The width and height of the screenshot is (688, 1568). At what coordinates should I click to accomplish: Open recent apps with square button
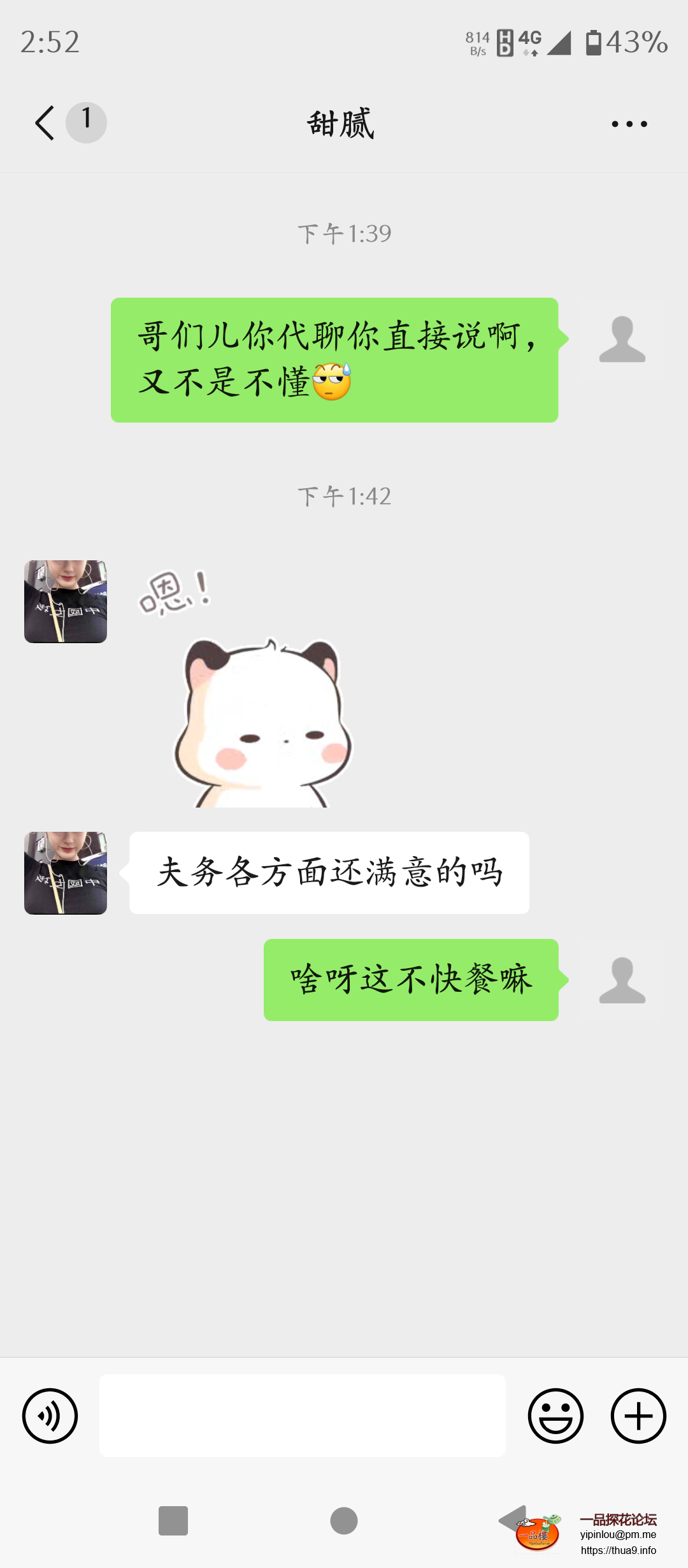tap(173, 1521)
